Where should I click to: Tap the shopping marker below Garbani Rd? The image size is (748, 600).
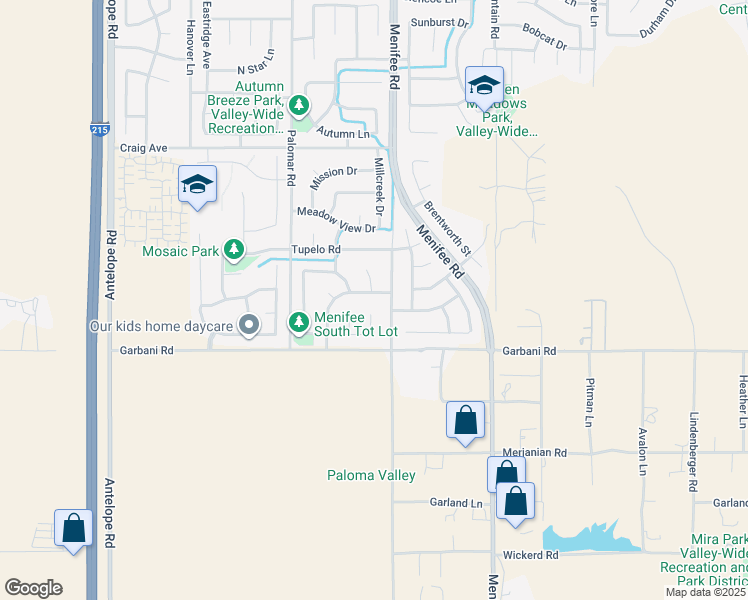(x=466, y=420)
